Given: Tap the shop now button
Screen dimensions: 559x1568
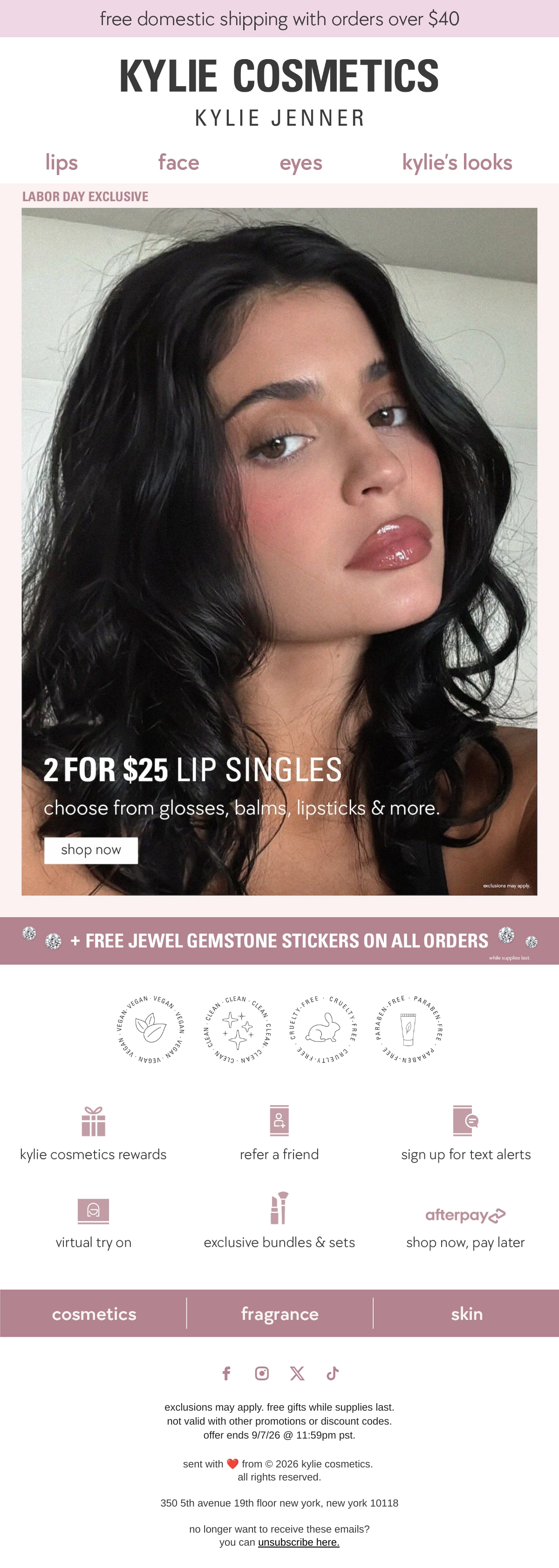Looking at the screenshot, I should [91, 850].
